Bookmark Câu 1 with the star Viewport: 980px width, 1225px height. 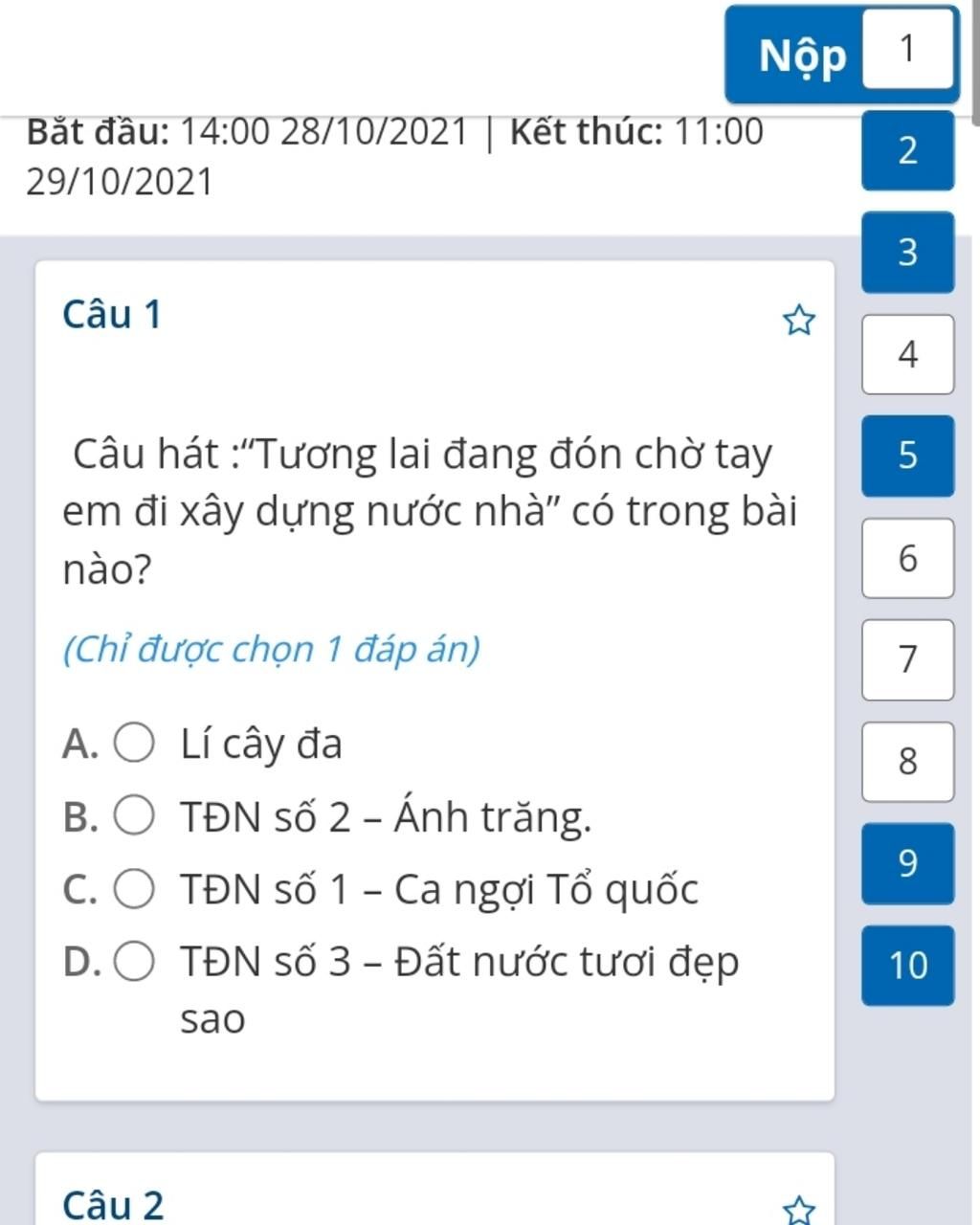799,322
